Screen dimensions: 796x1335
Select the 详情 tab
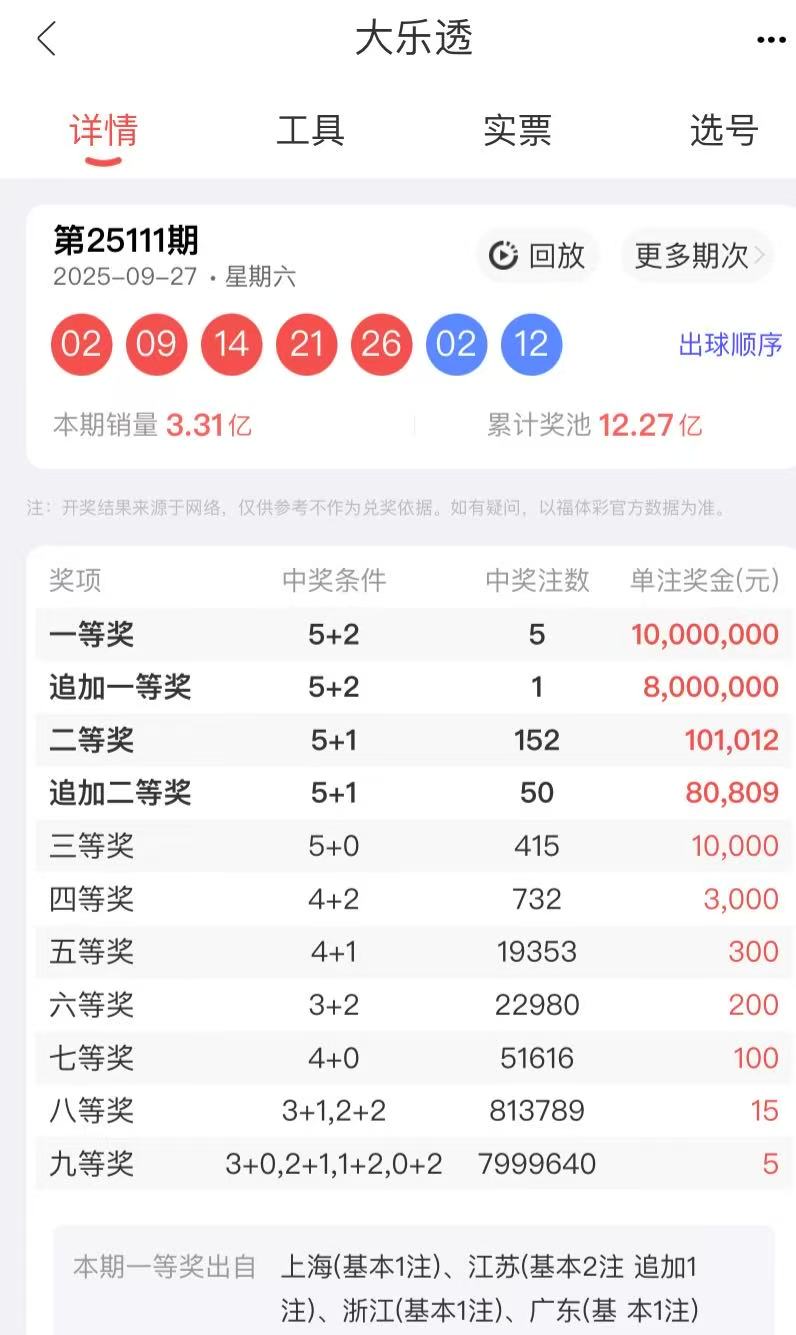103,131
